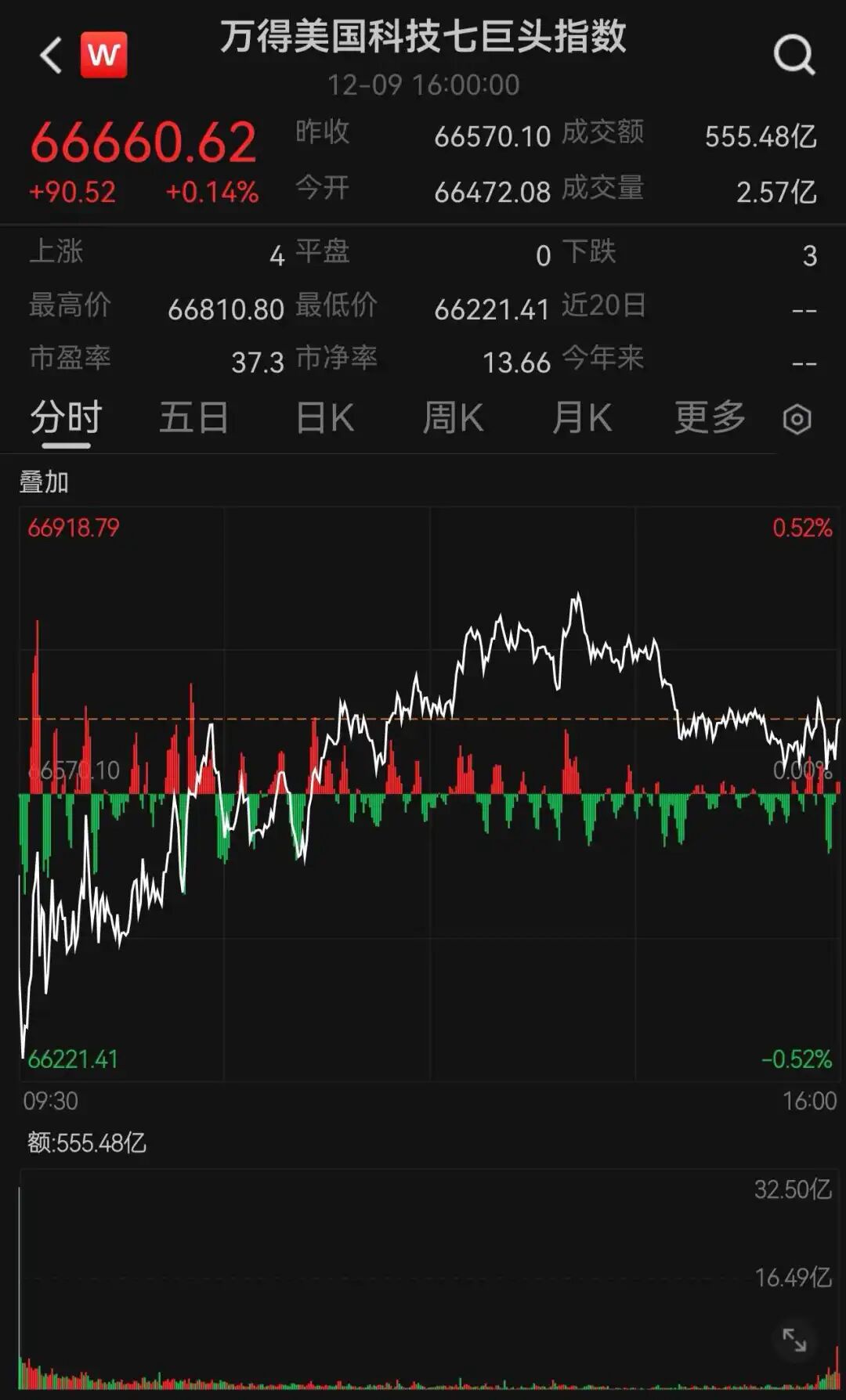Expand the chart to fullscreen
The image size is (846, 1400).
794,1340
